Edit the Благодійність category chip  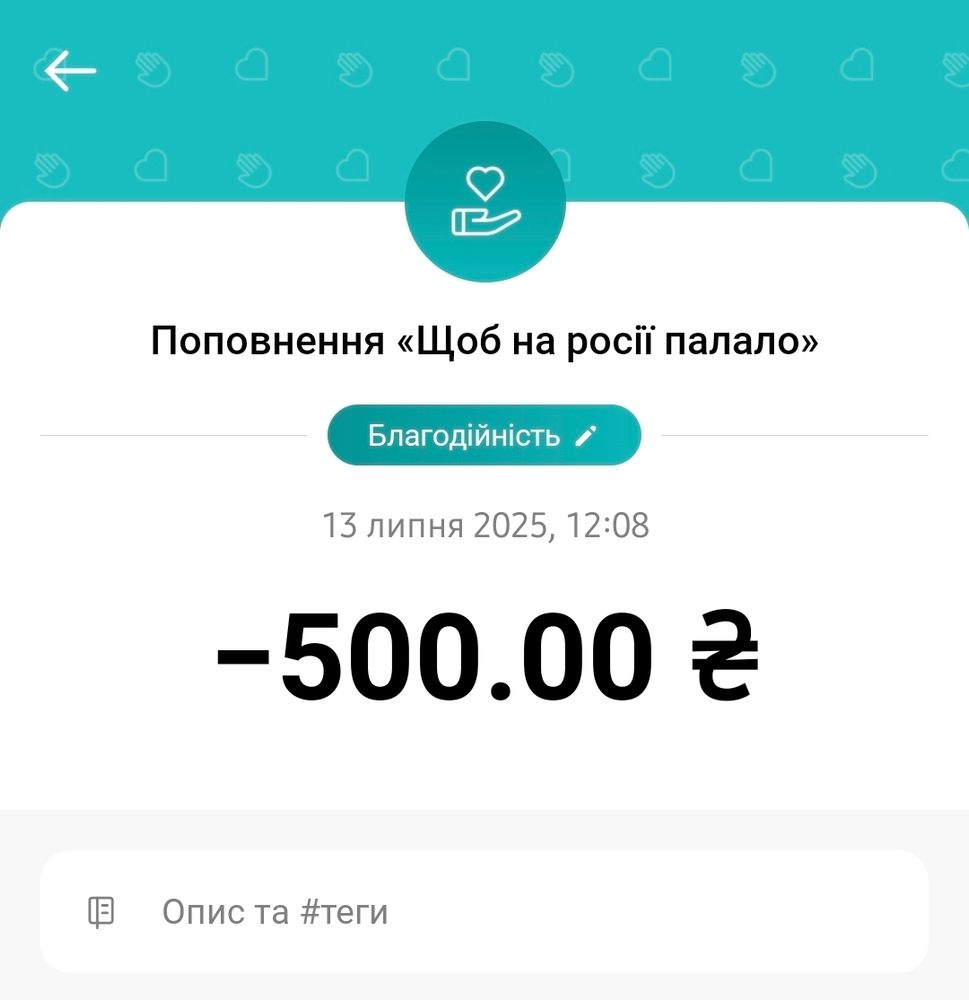pyautogui.click(x=484, y=436)
